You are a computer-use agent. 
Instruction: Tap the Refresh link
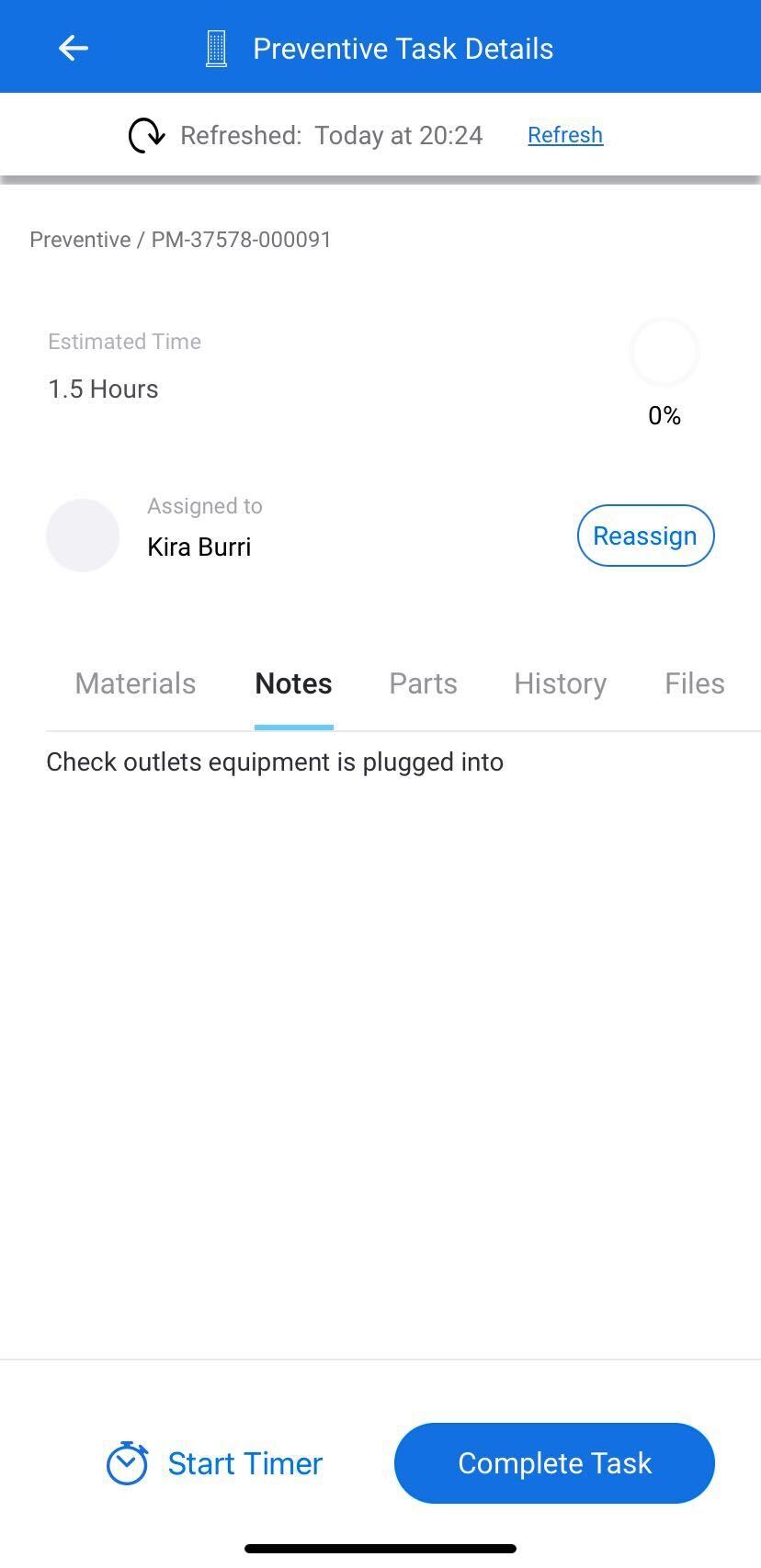[x=565, y=135]
